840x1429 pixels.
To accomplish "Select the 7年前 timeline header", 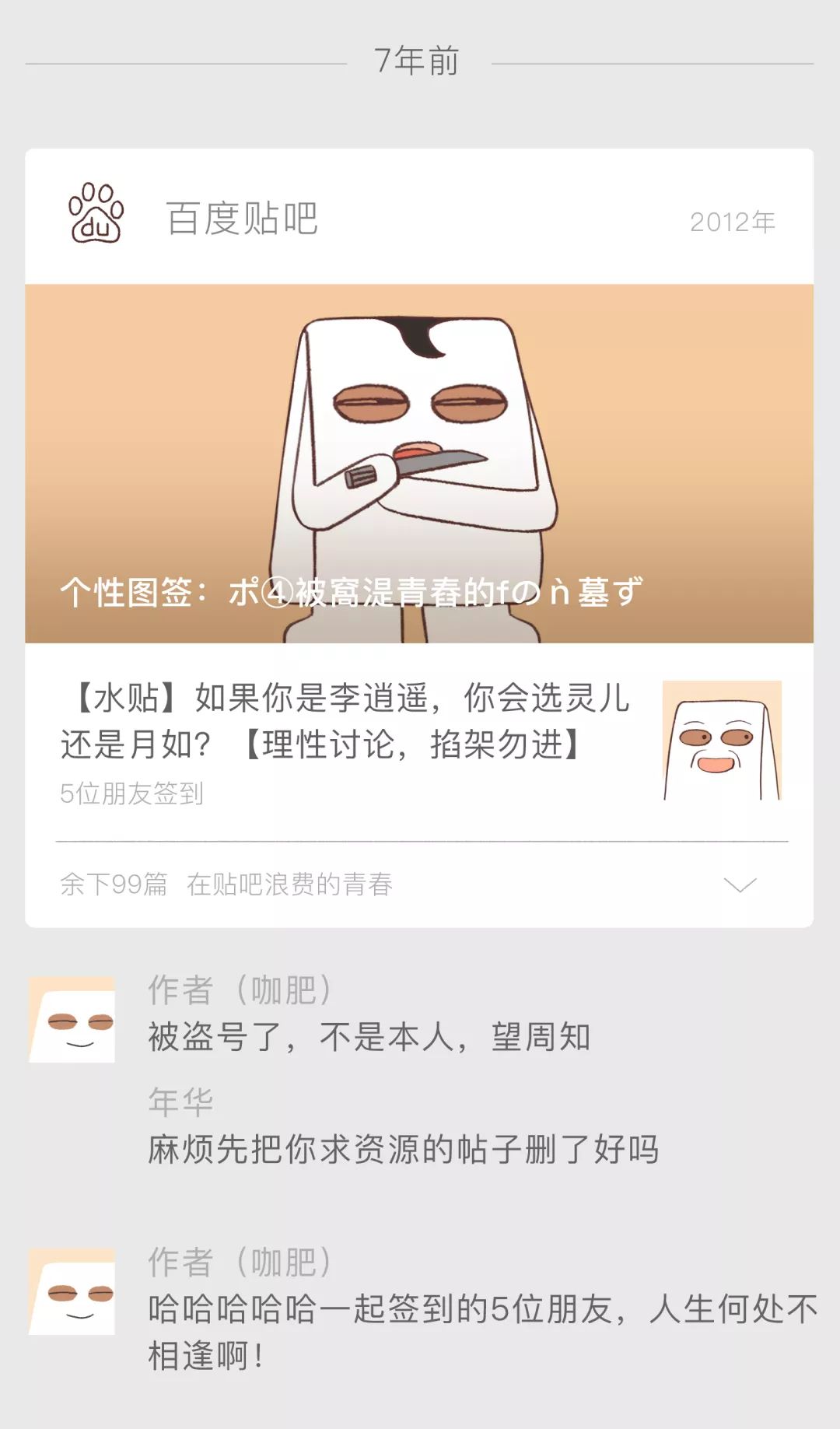I will [x=419, y=59].
